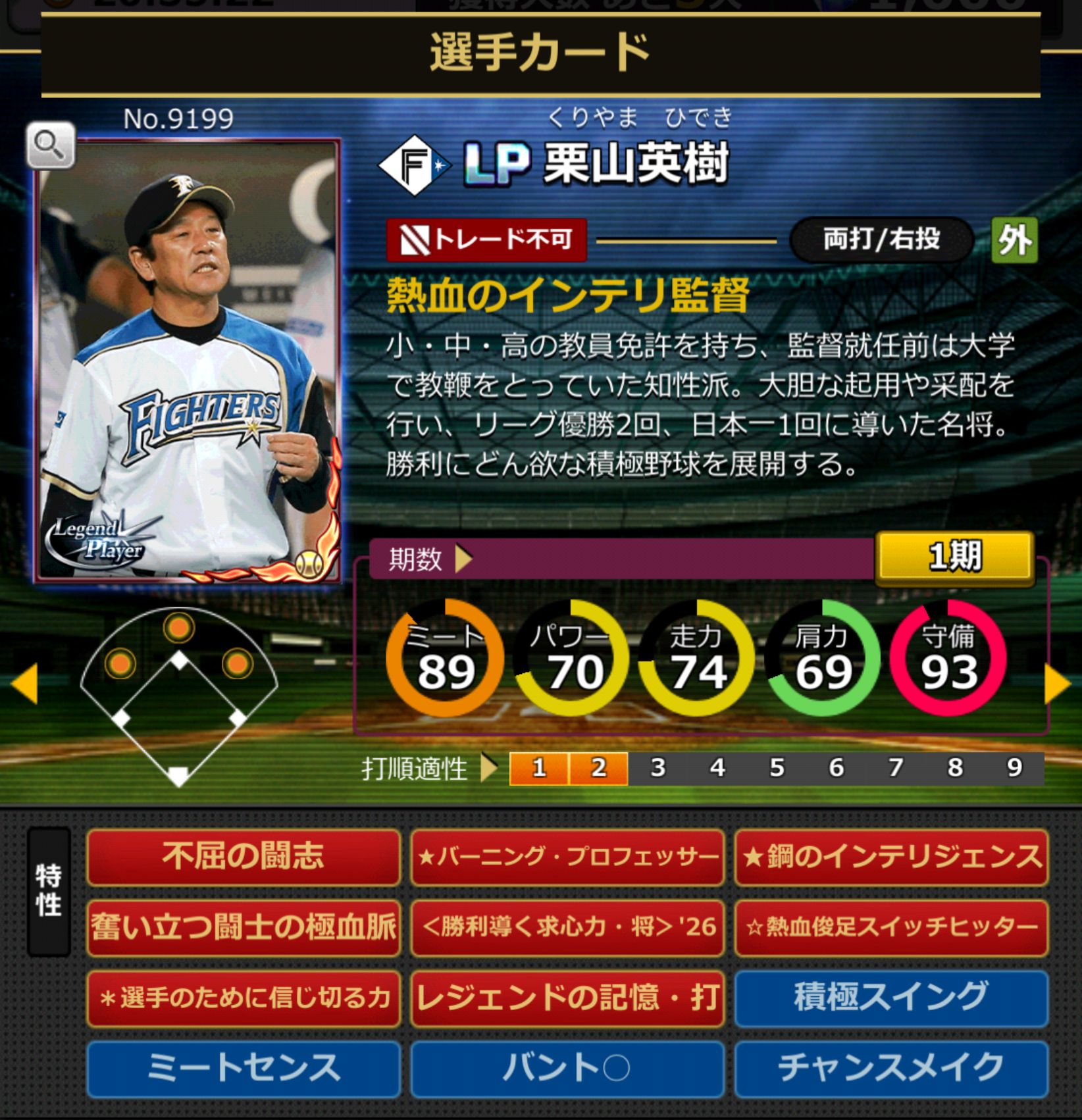Open the ＊選手のために信じ切る力 trait
Image resolution: width=1082 pixels, height=1120 pixels.
pyautogui.click(x=243, y=998)
